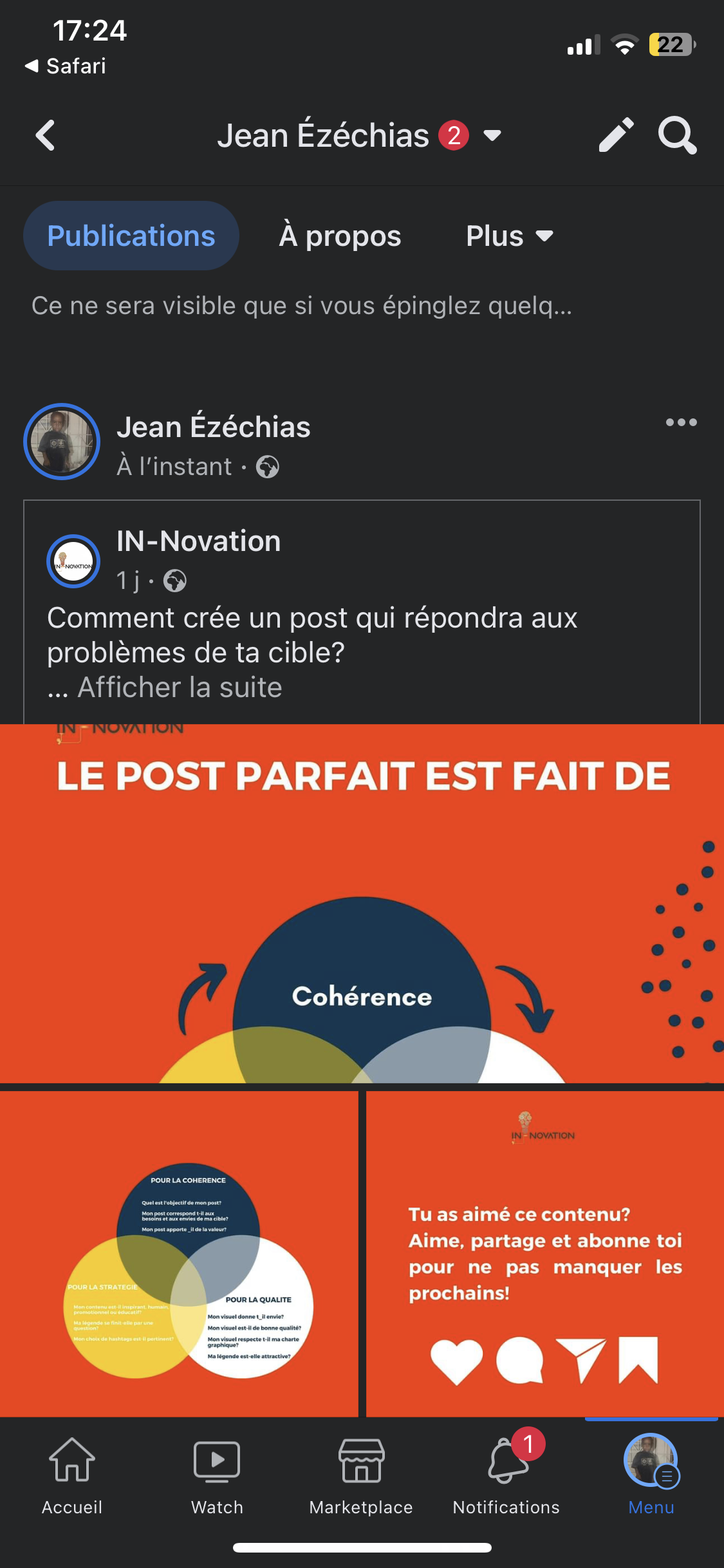Open Jean Ézéchias's profile picture on post
Image resolution: width=724 pixels, height=1568 pixels.
pyautogui.click(x=62, y=442)
